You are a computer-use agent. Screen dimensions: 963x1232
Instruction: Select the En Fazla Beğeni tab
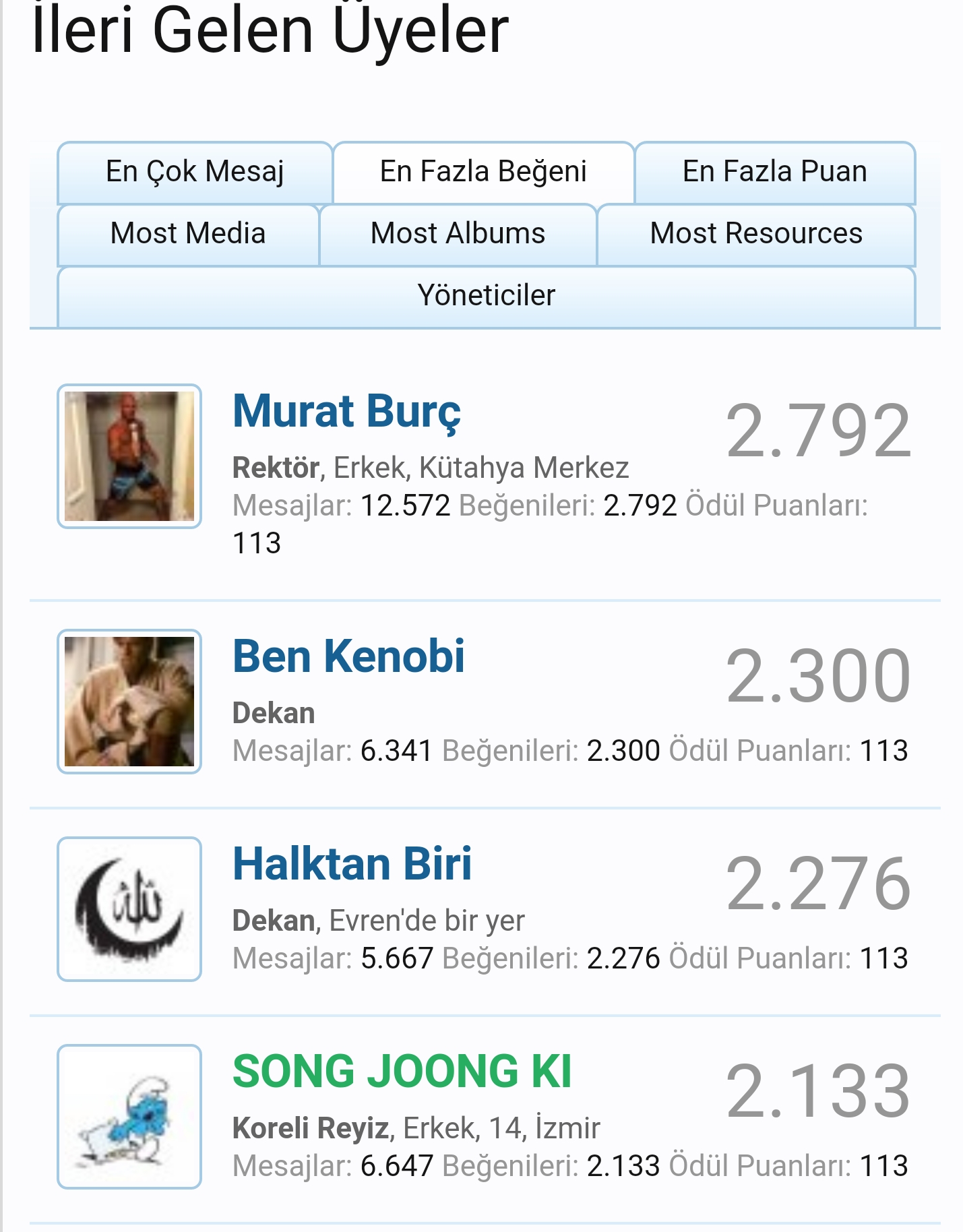(483, 172)
